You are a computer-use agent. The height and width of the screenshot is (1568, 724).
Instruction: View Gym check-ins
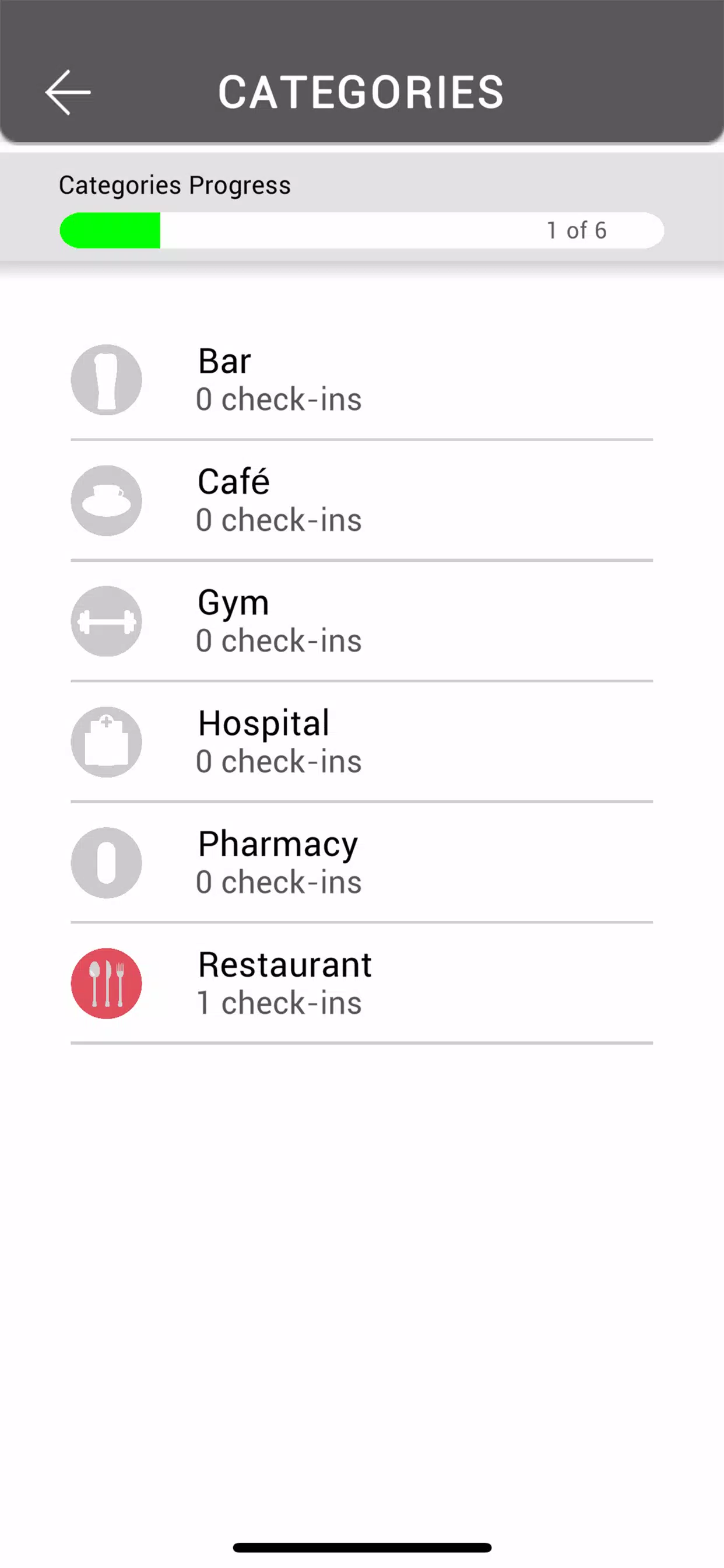362,621
